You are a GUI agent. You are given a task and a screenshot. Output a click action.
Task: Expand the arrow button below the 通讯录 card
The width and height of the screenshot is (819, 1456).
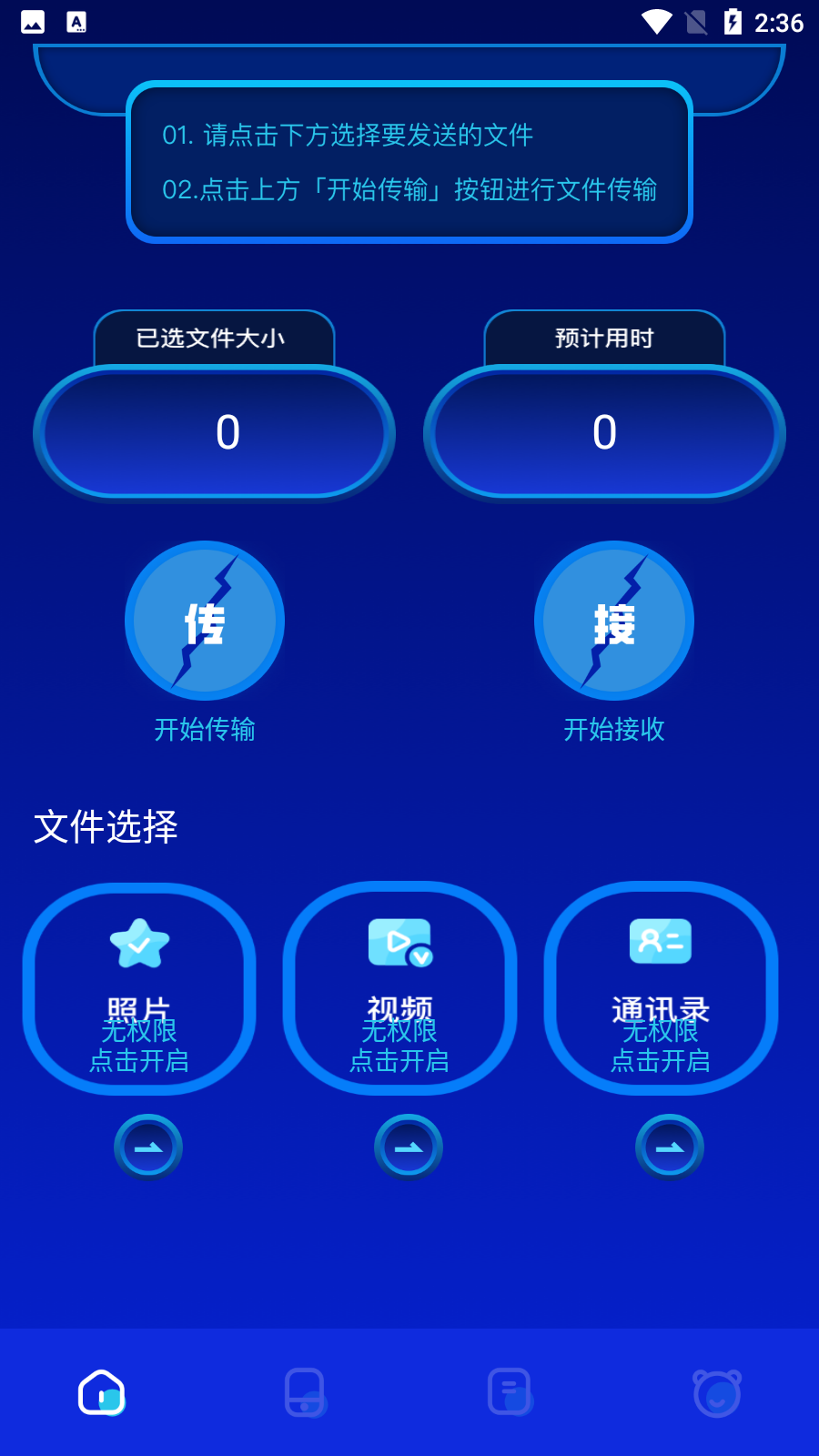[x=669, y=1148]
